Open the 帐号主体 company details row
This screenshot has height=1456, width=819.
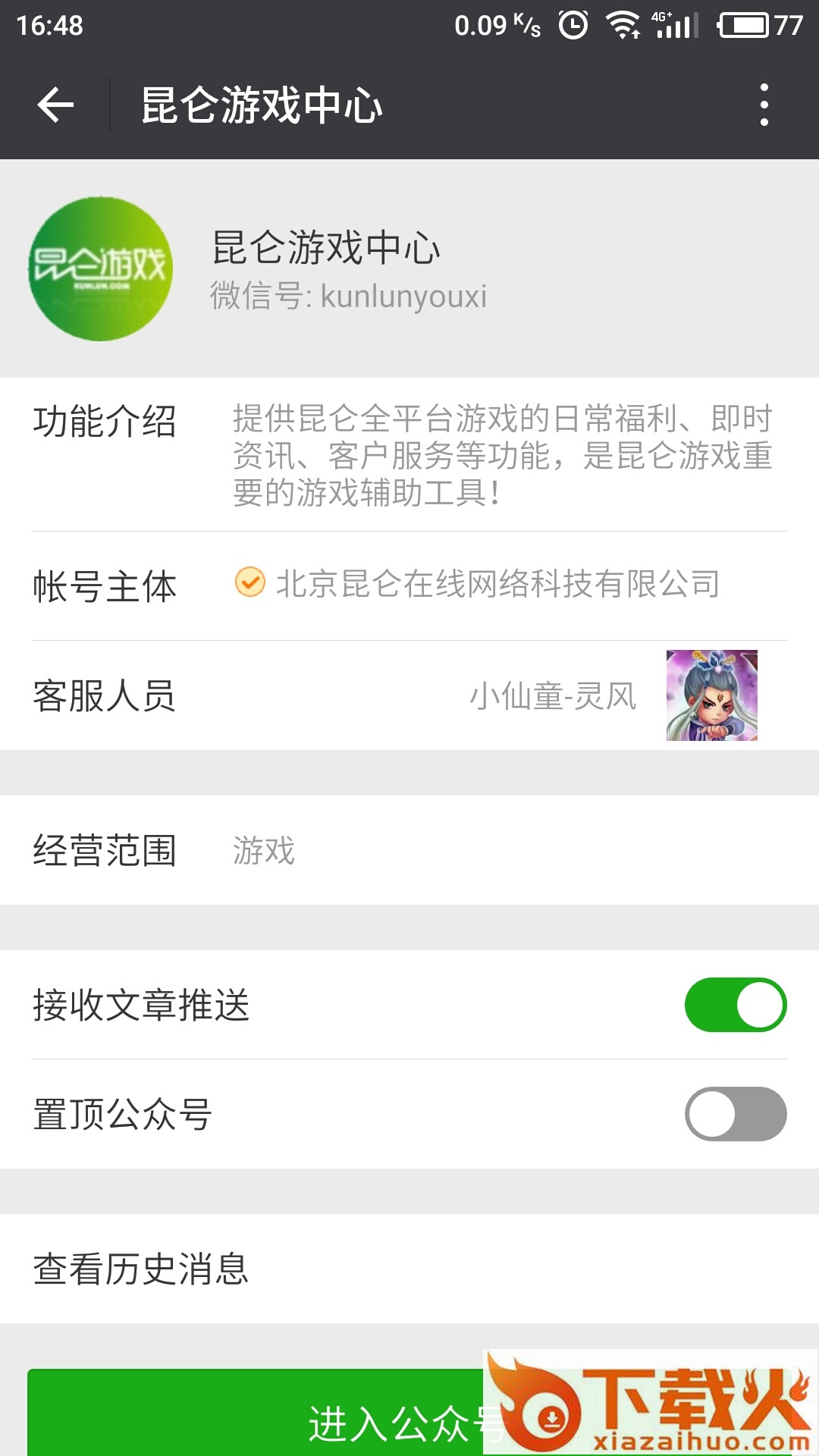pyautogui.click(x=409, y=585)
